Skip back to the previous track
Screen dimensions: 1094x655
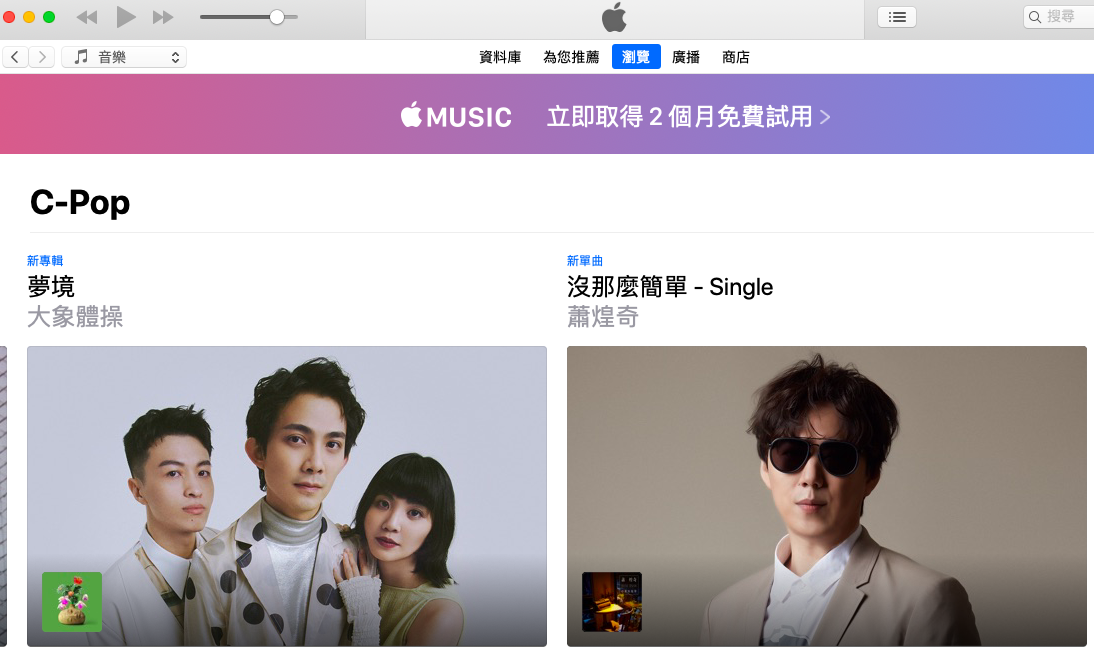point(87,17)
